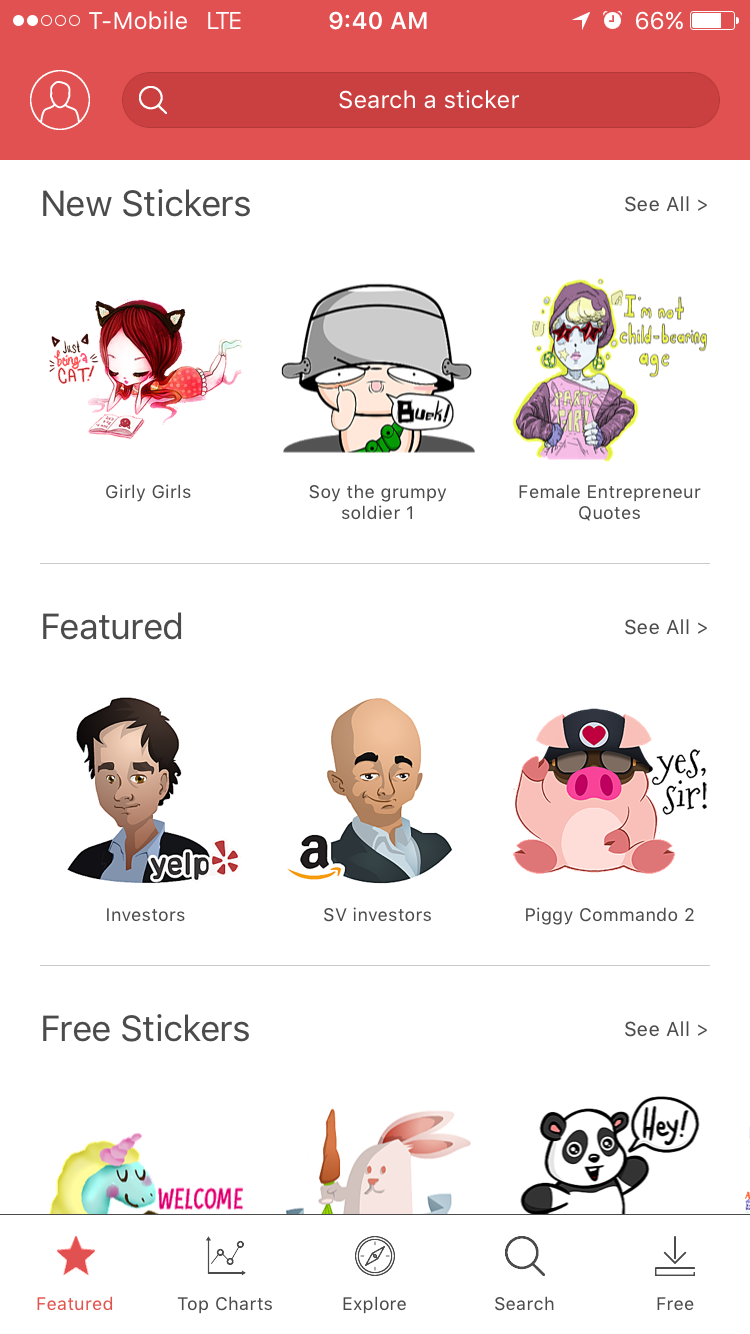
Task: Switch to the Top Charts tab
Action: 225,1274
